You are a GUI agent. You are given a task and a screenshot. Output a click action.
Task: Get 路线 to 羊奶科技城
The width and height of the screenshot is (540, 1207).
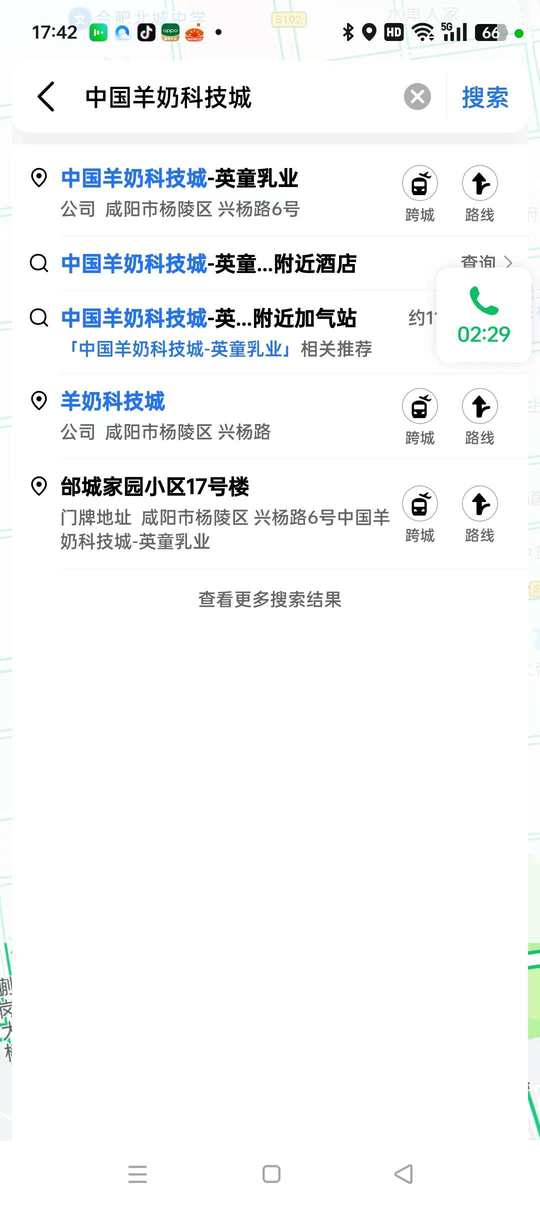click(x=480, y=418)
